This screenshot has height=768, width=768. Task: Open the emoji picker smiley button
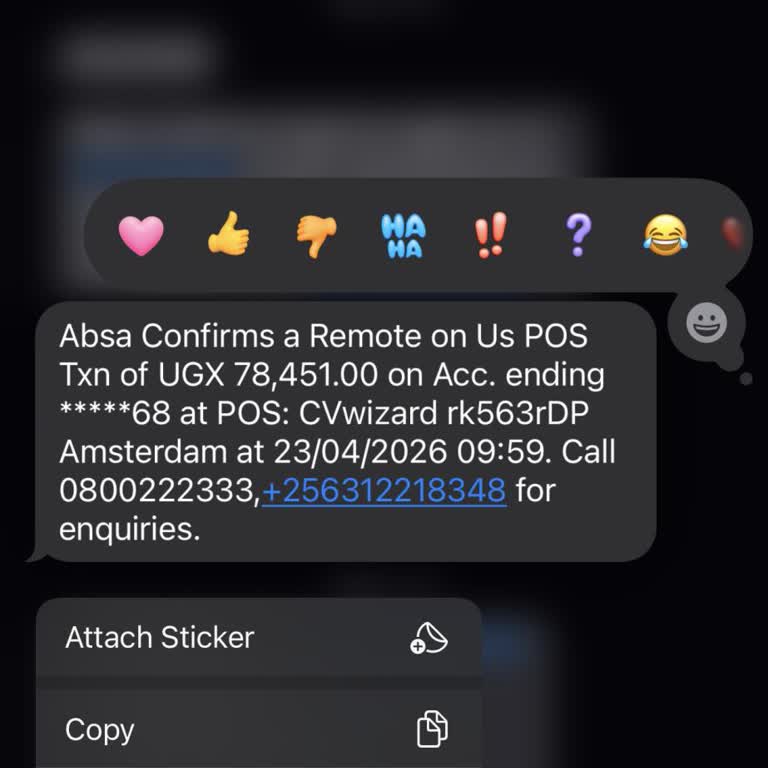pyautogui.click(x=707, y=323)
